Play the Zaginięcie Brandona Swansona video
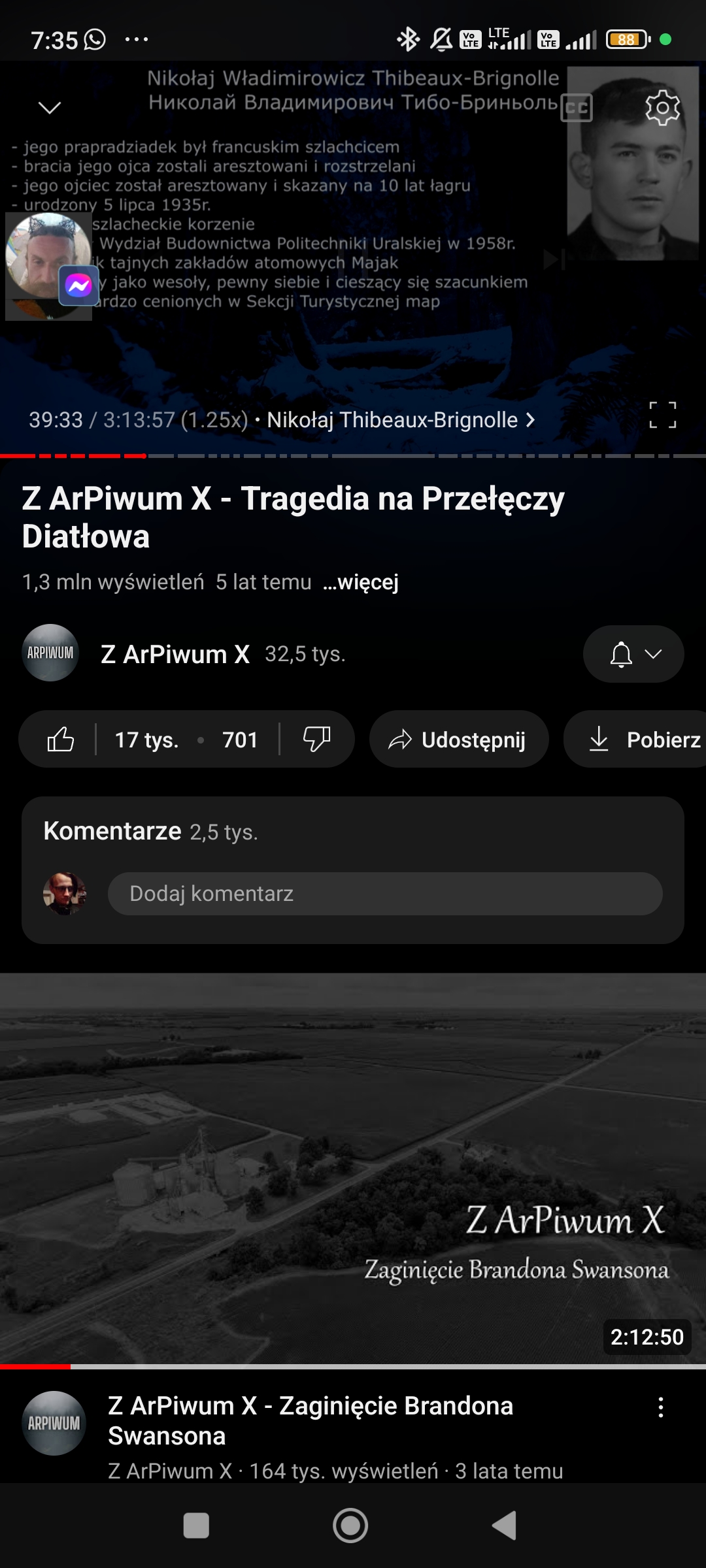706x1568 pixels. point(353,1169)
